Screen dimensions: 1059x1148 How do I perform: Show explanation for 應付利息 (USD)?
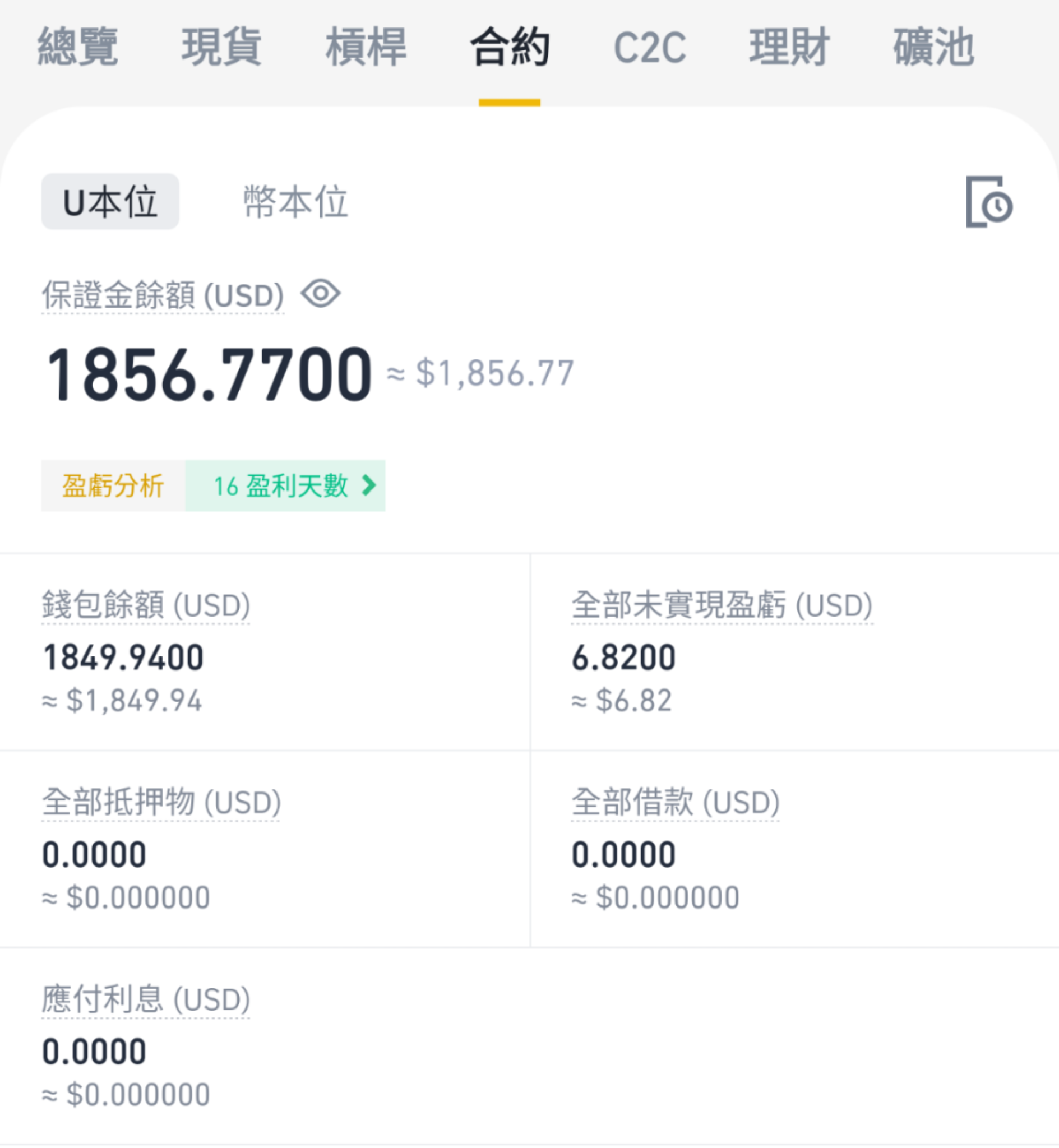[146, 999]
